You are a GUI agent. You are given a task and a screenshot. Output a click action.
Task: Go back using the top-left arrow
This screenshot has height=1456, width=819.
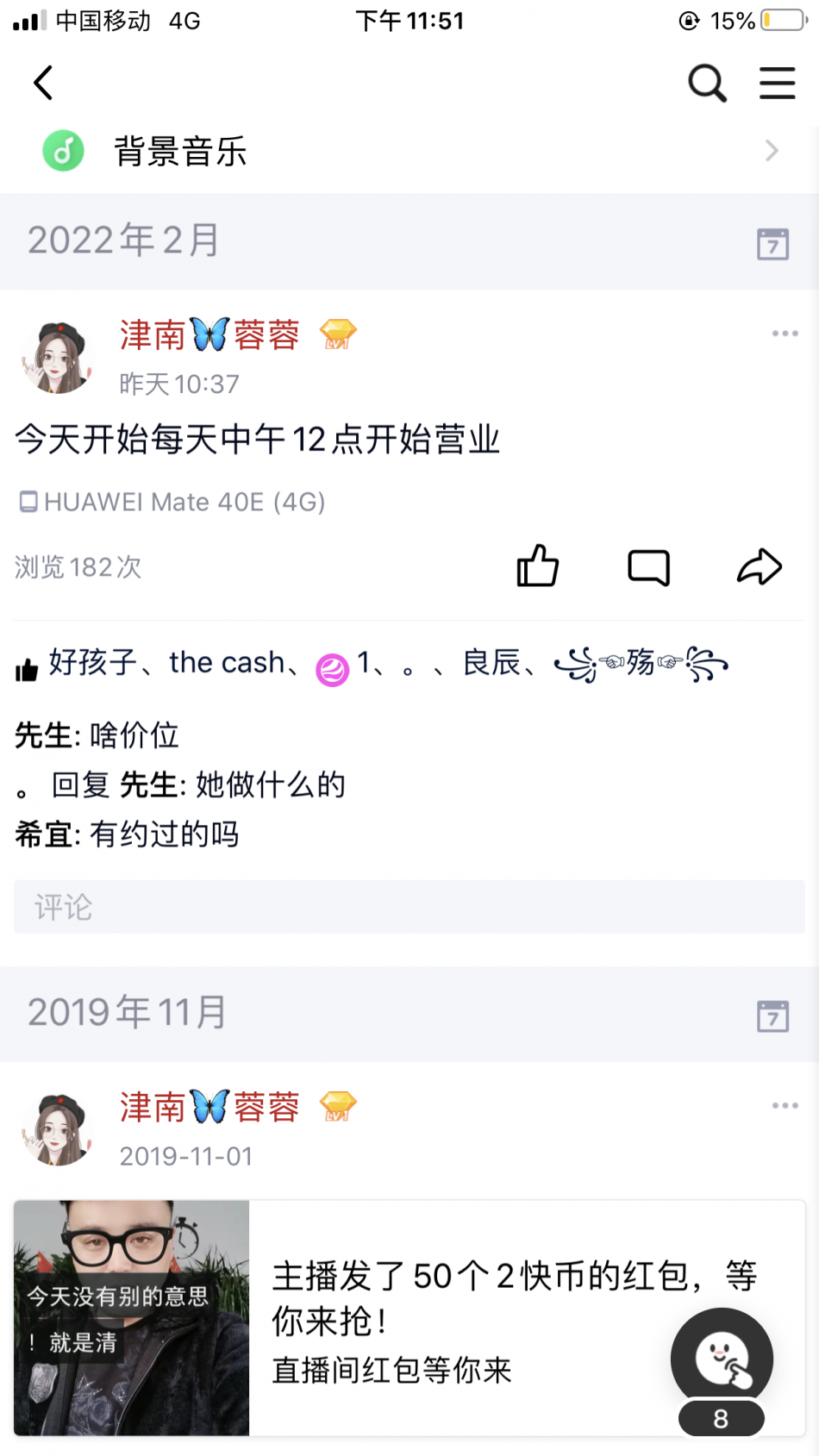coord(43,84)
